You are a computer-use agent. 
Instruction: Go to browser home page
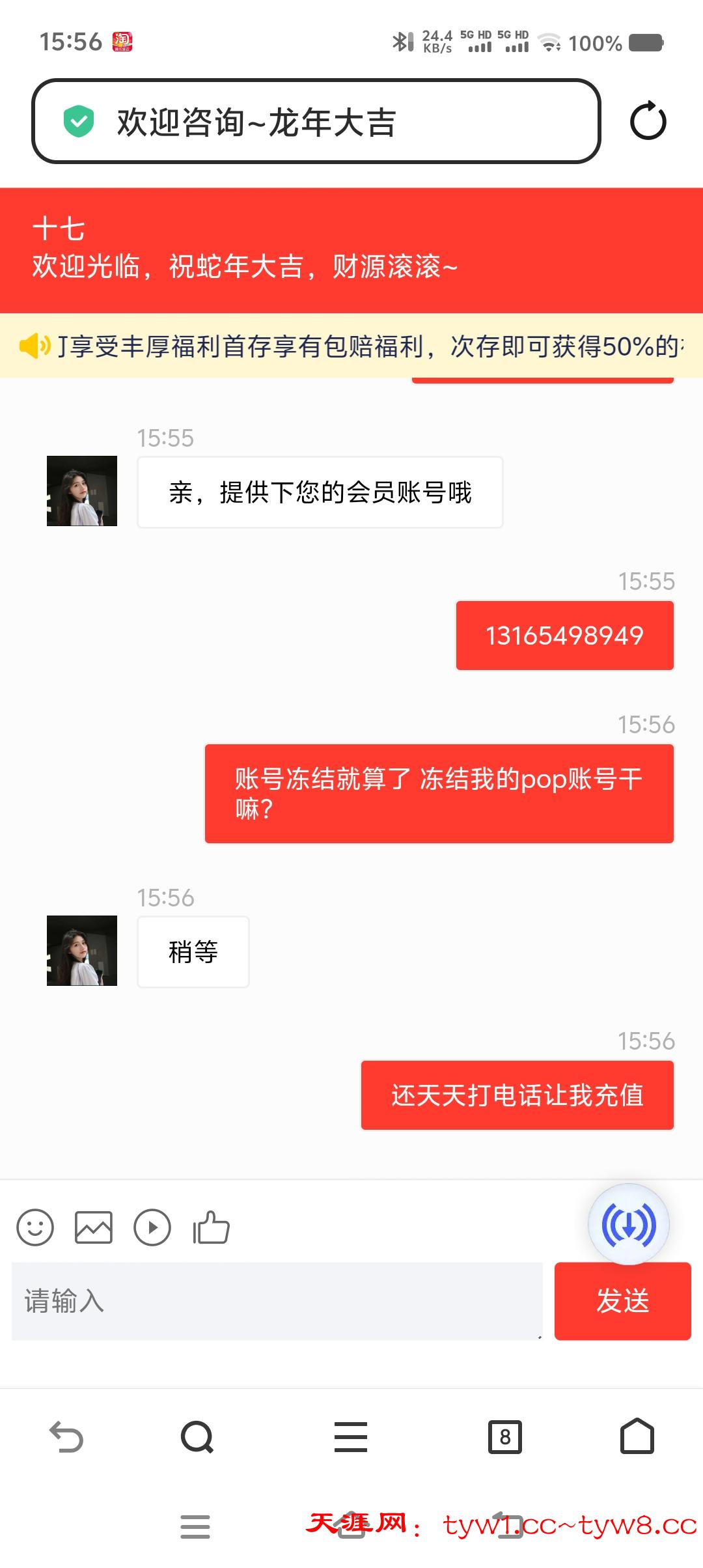pyautogui.click(x=637, y=1436)
